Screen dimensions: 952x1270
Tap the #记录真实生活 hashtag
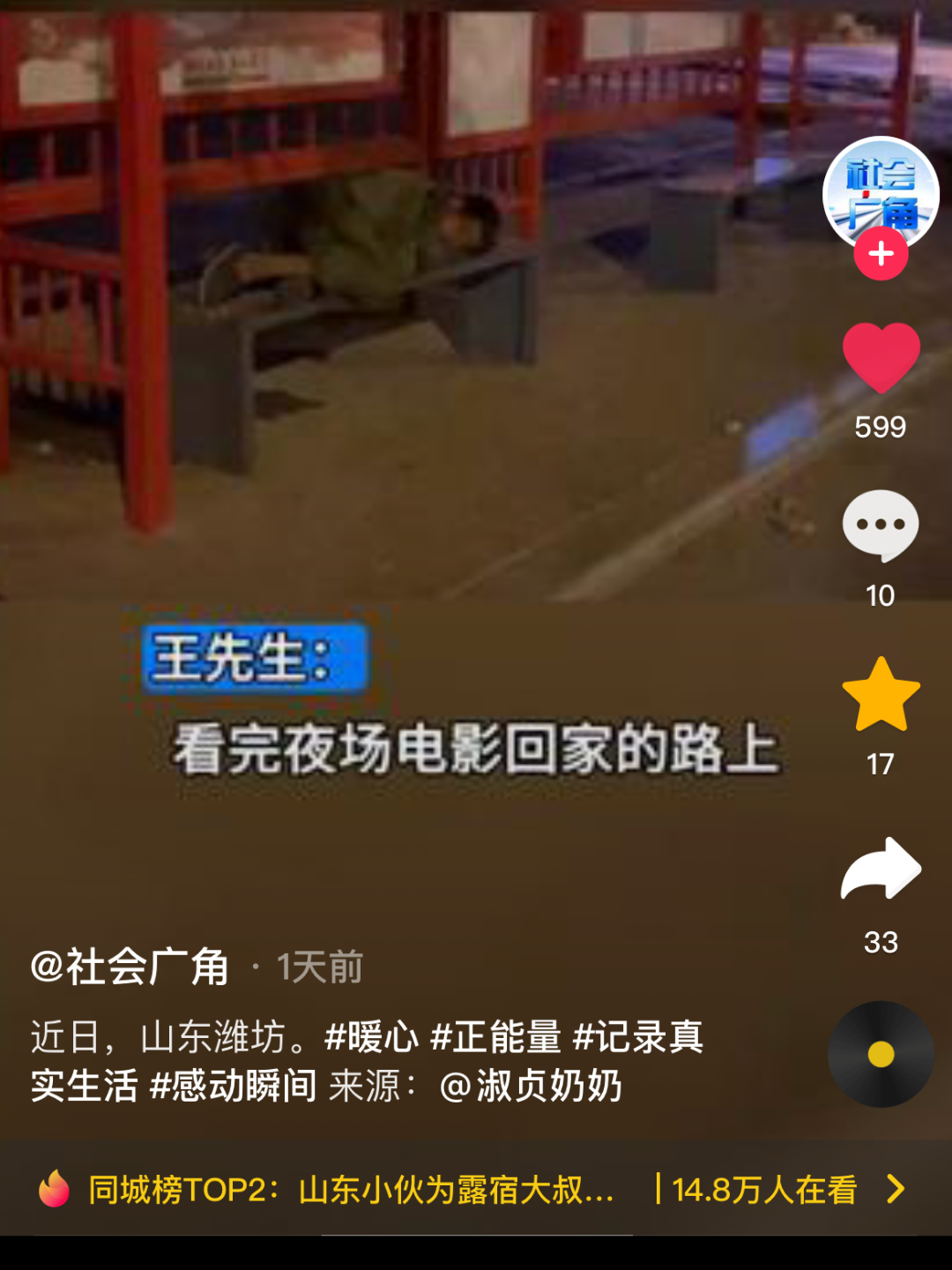637,1038
